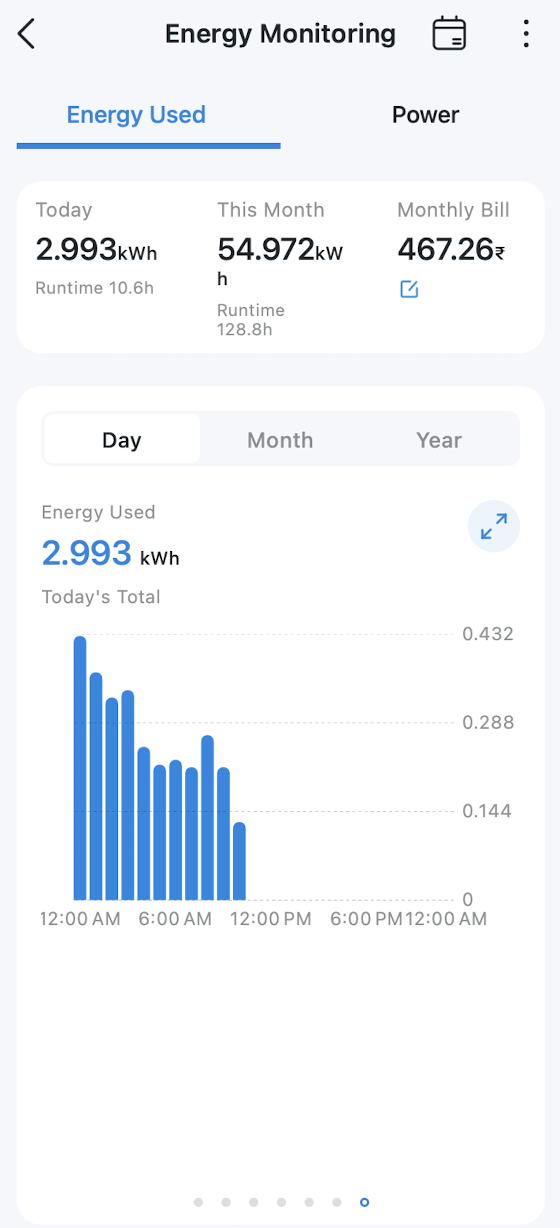Select the Energy Used tab
Viewport: 560px width, 1228px height.
coord(136,115)
